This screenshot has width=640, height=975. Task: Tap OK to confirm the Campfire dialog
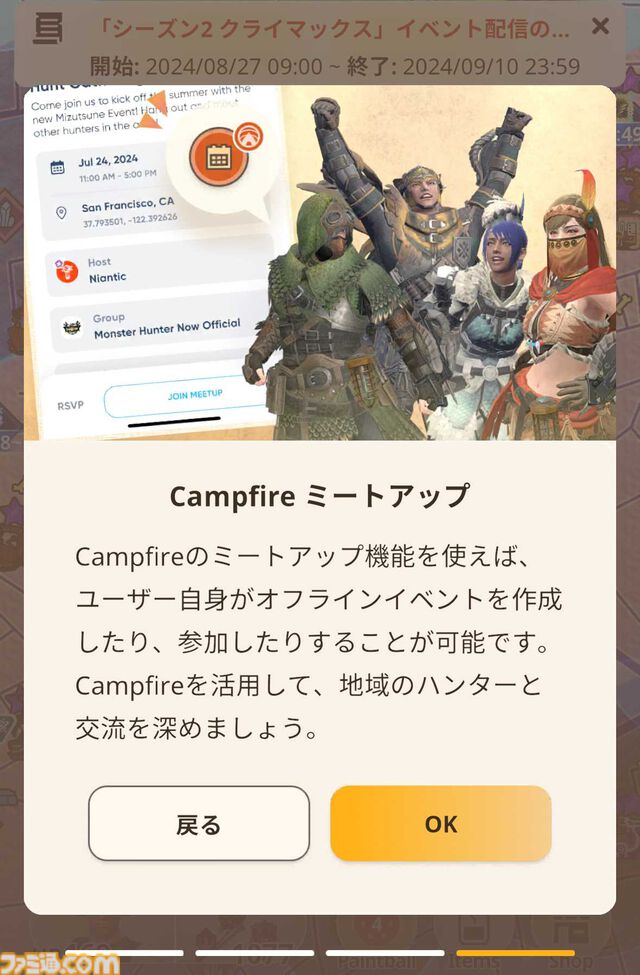440,823
